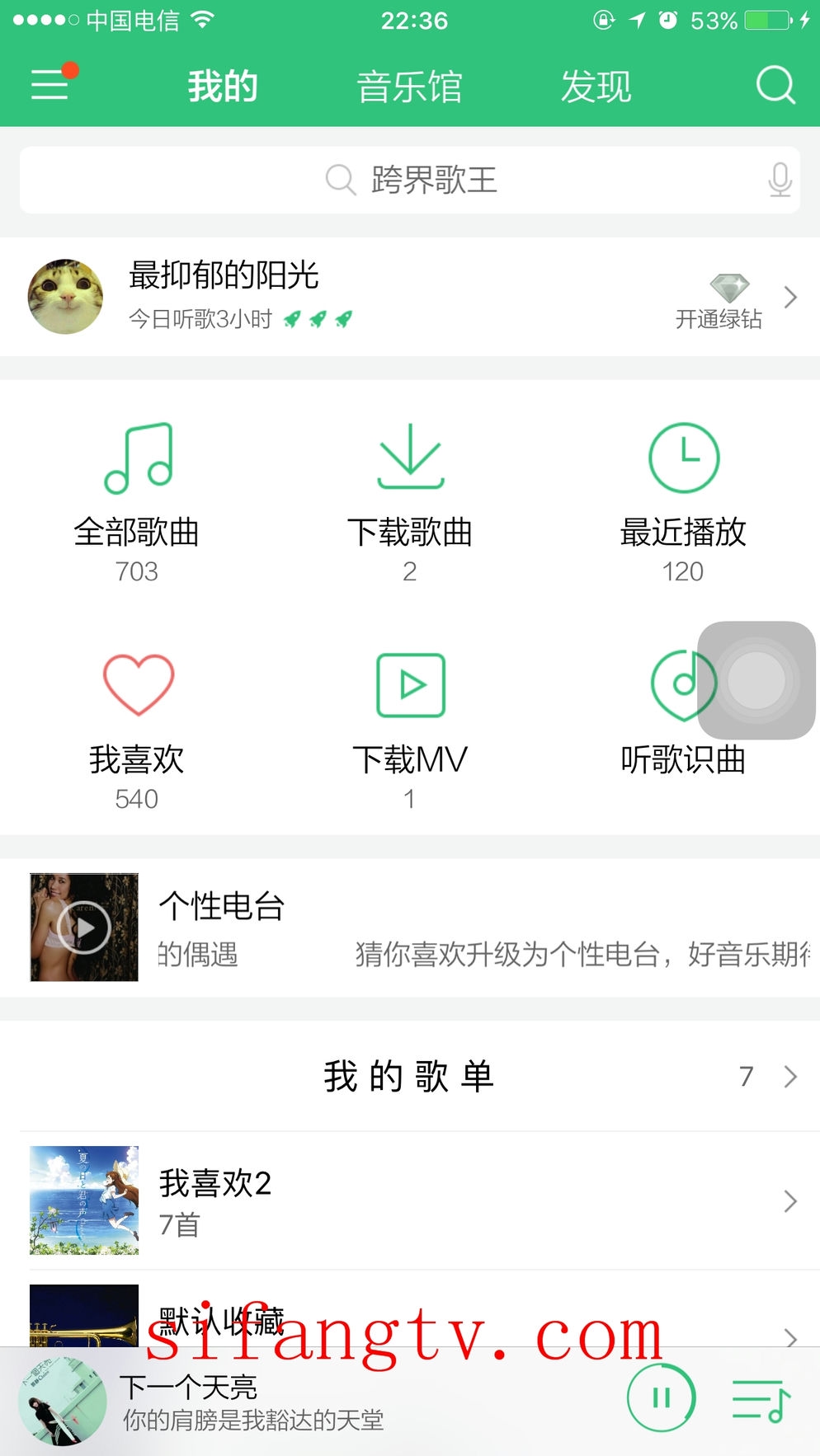Open the hamburger menu drawer

(x=51, y=85)
